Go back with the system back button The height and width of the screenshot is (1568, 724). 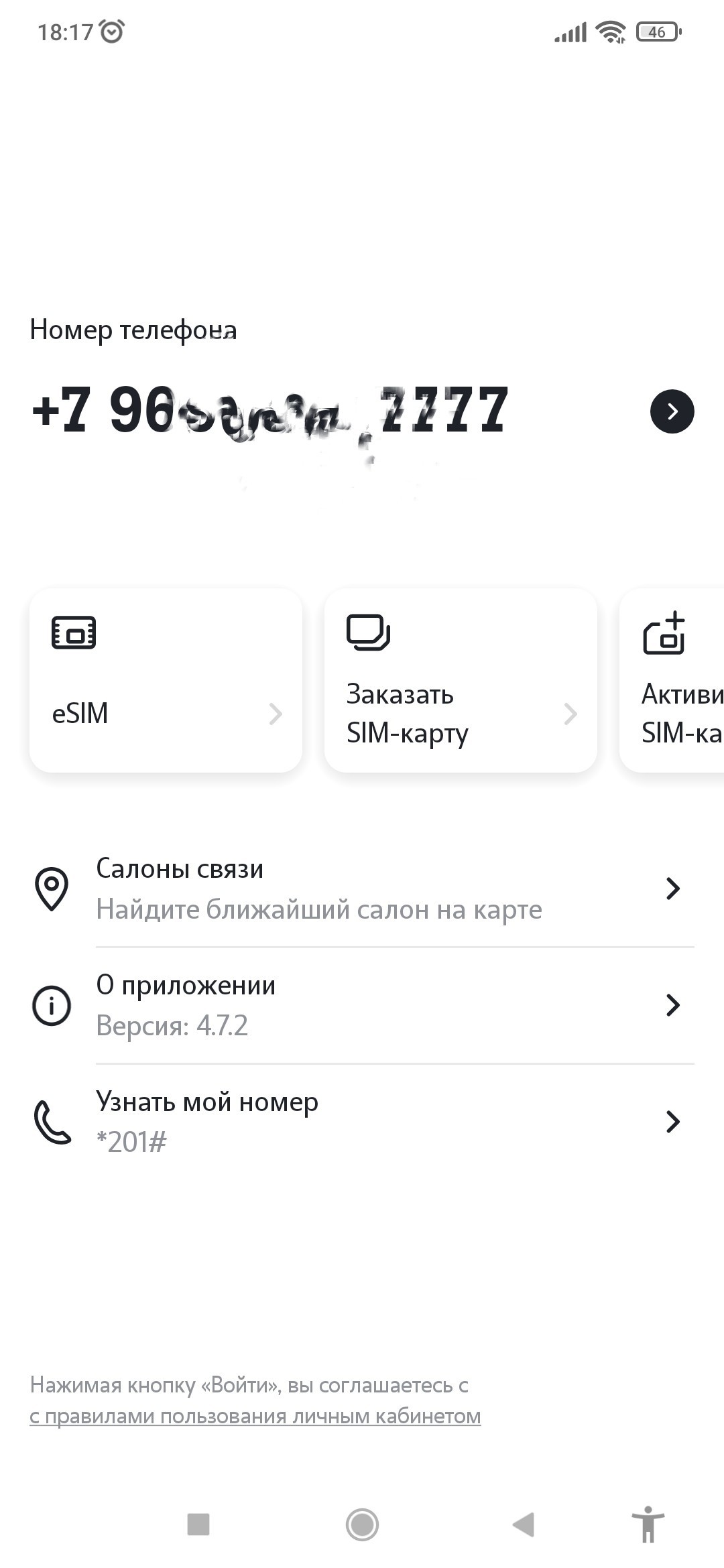coord(524,1524)
